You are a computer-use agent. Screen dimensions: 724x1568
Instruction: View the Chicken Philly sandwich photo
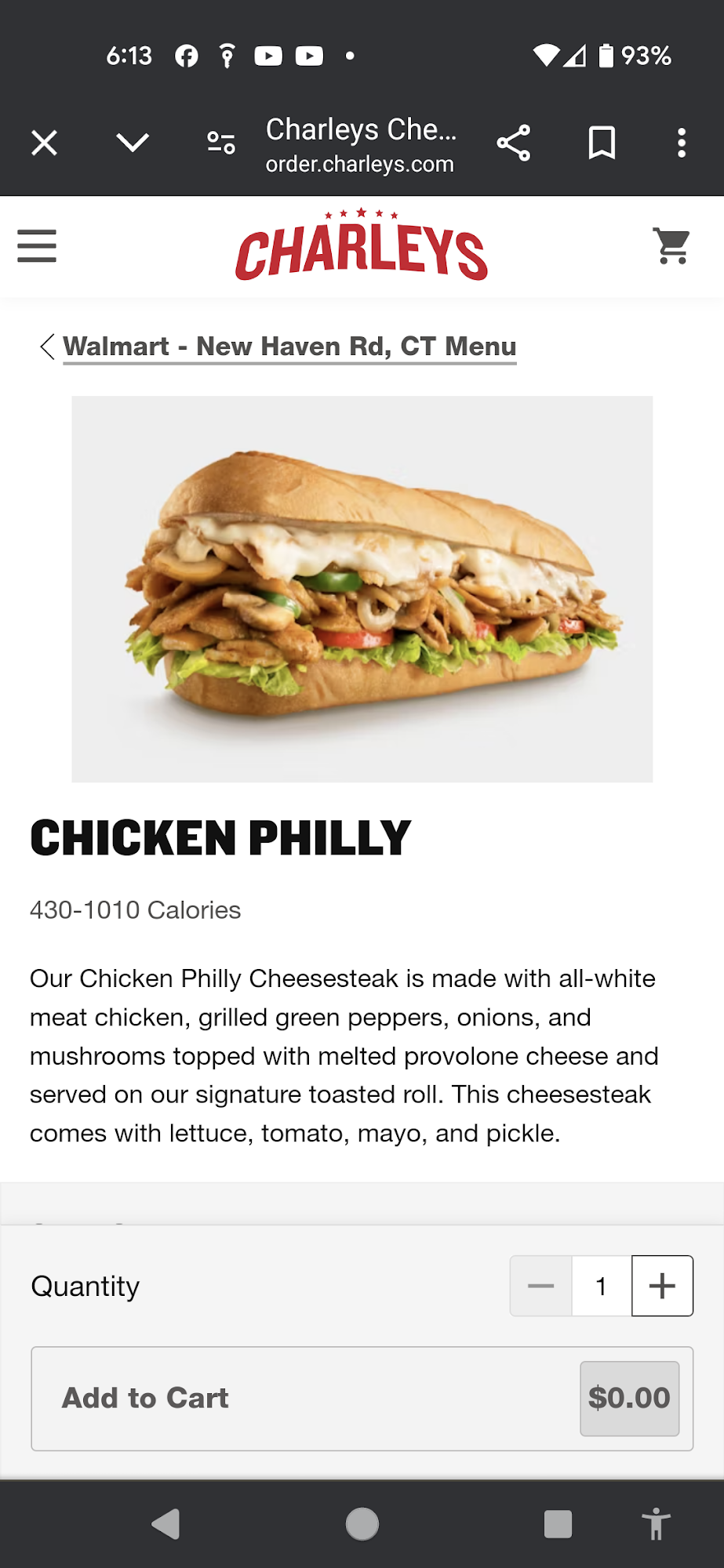362,588
